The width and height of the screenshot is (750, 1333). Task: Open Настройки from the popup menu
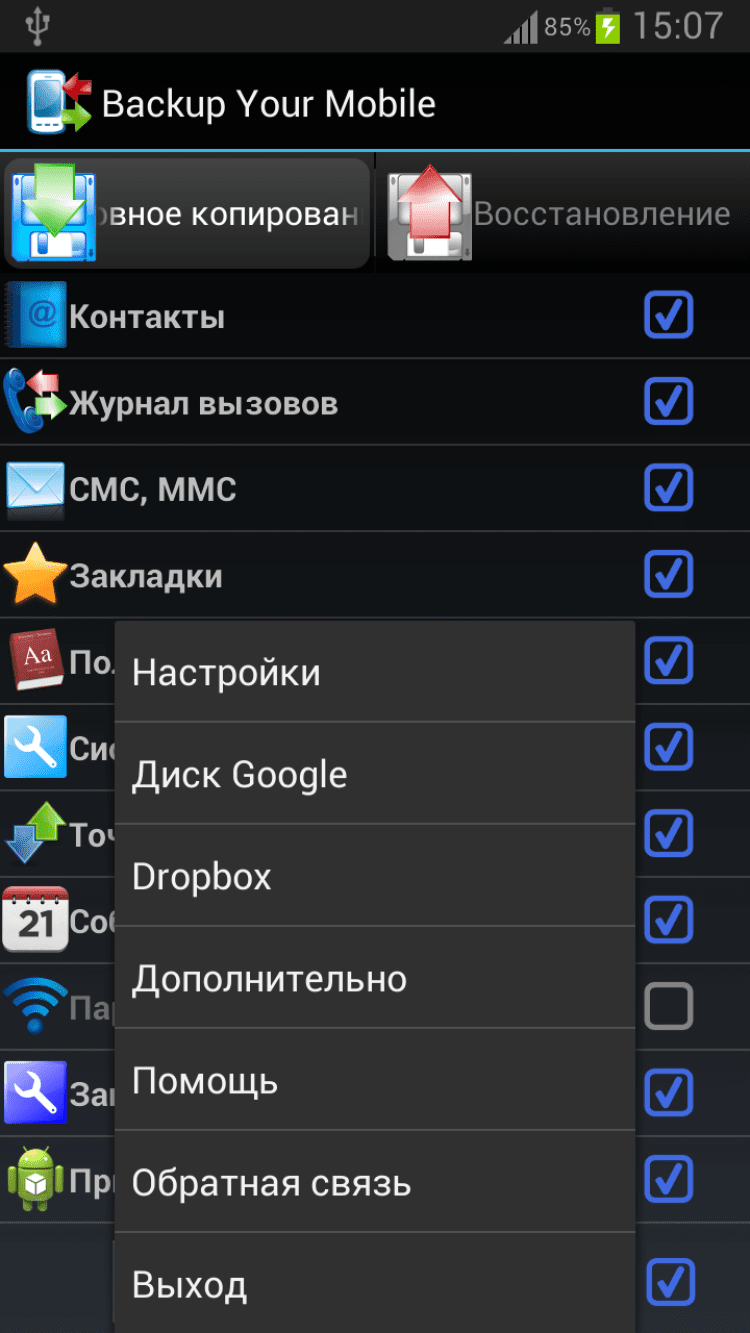[375, 673]
